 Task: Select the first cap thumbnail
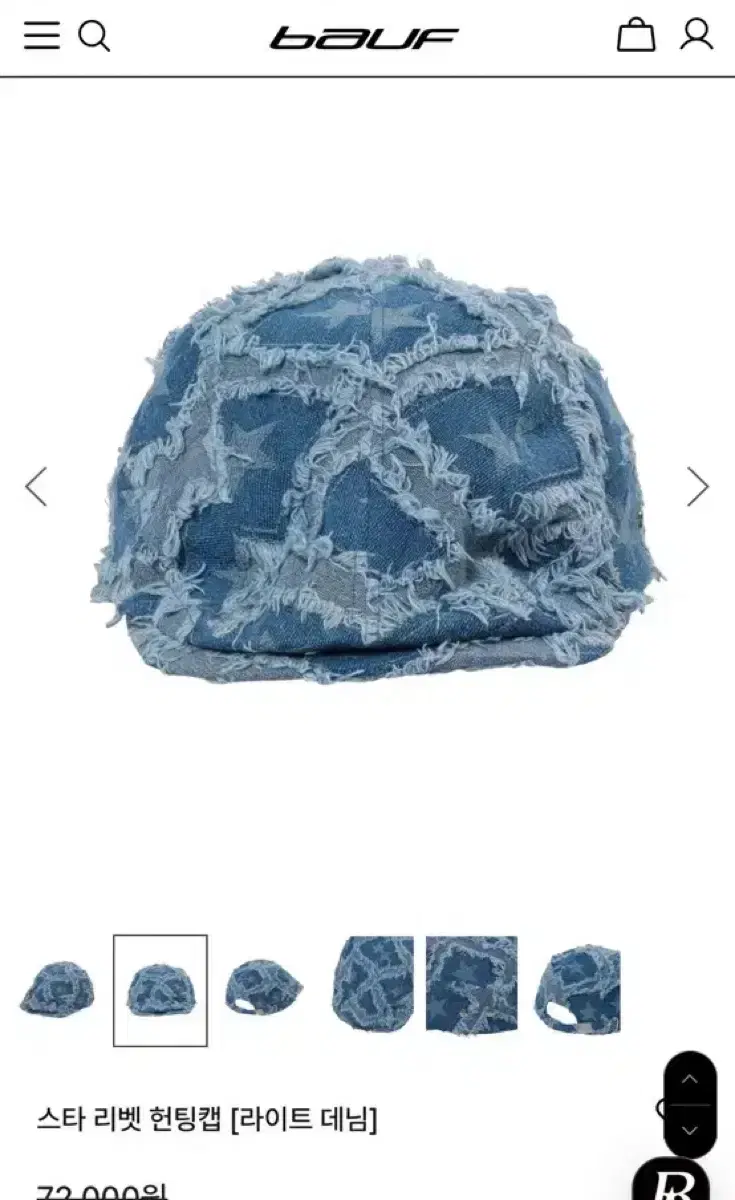tap(57, 988)
